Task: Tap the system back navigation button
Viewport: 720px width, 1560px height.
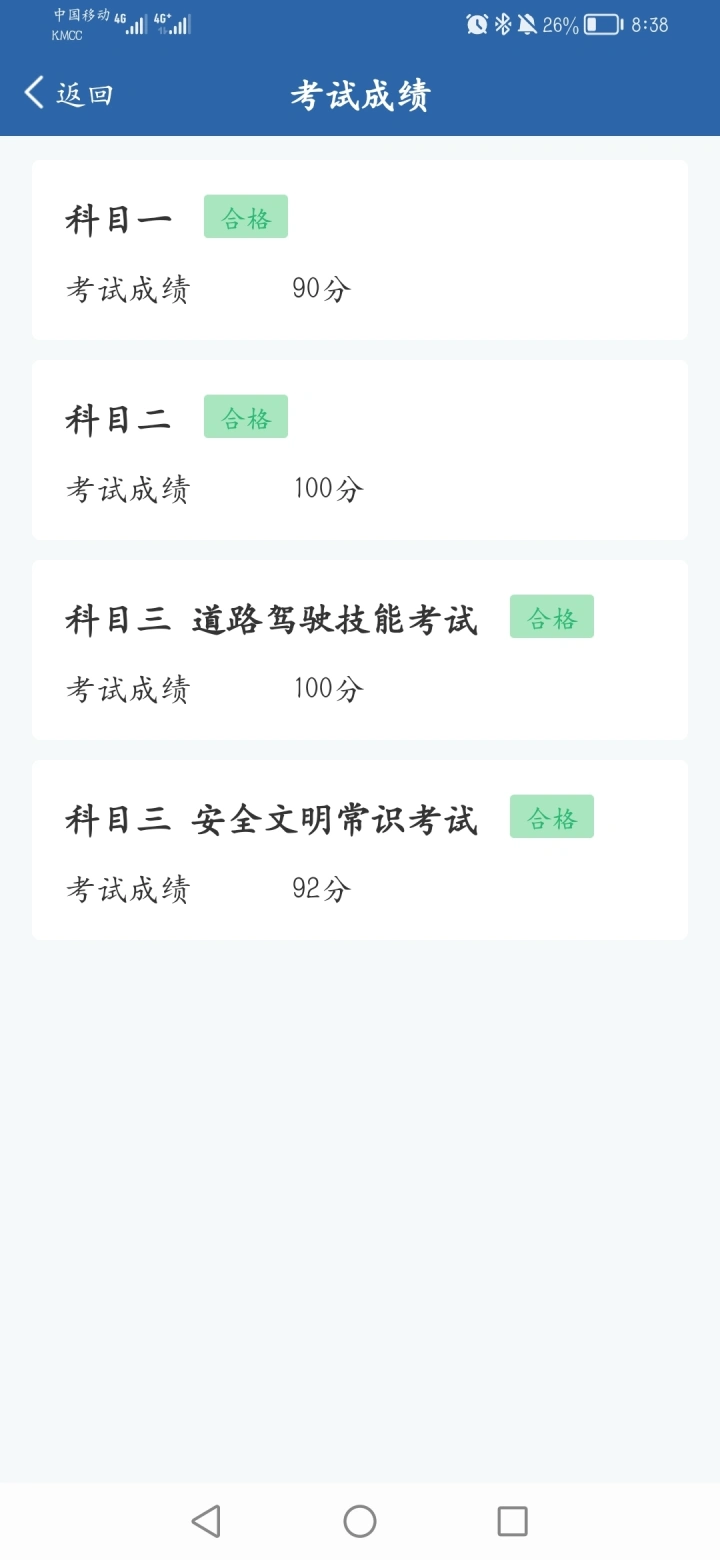Action: coord(206,1521)
